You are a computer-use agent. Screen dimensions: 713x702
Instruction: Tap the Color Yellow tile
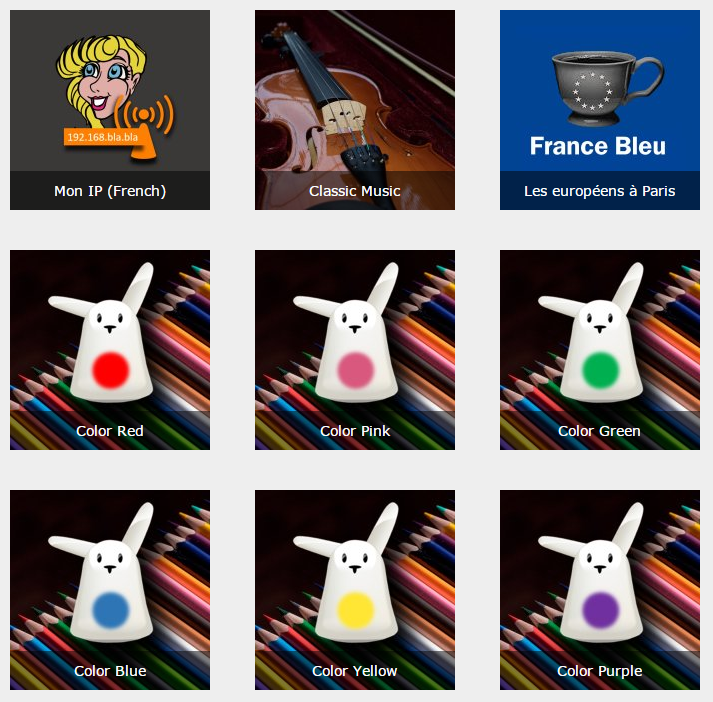click(x=355, y=590)
